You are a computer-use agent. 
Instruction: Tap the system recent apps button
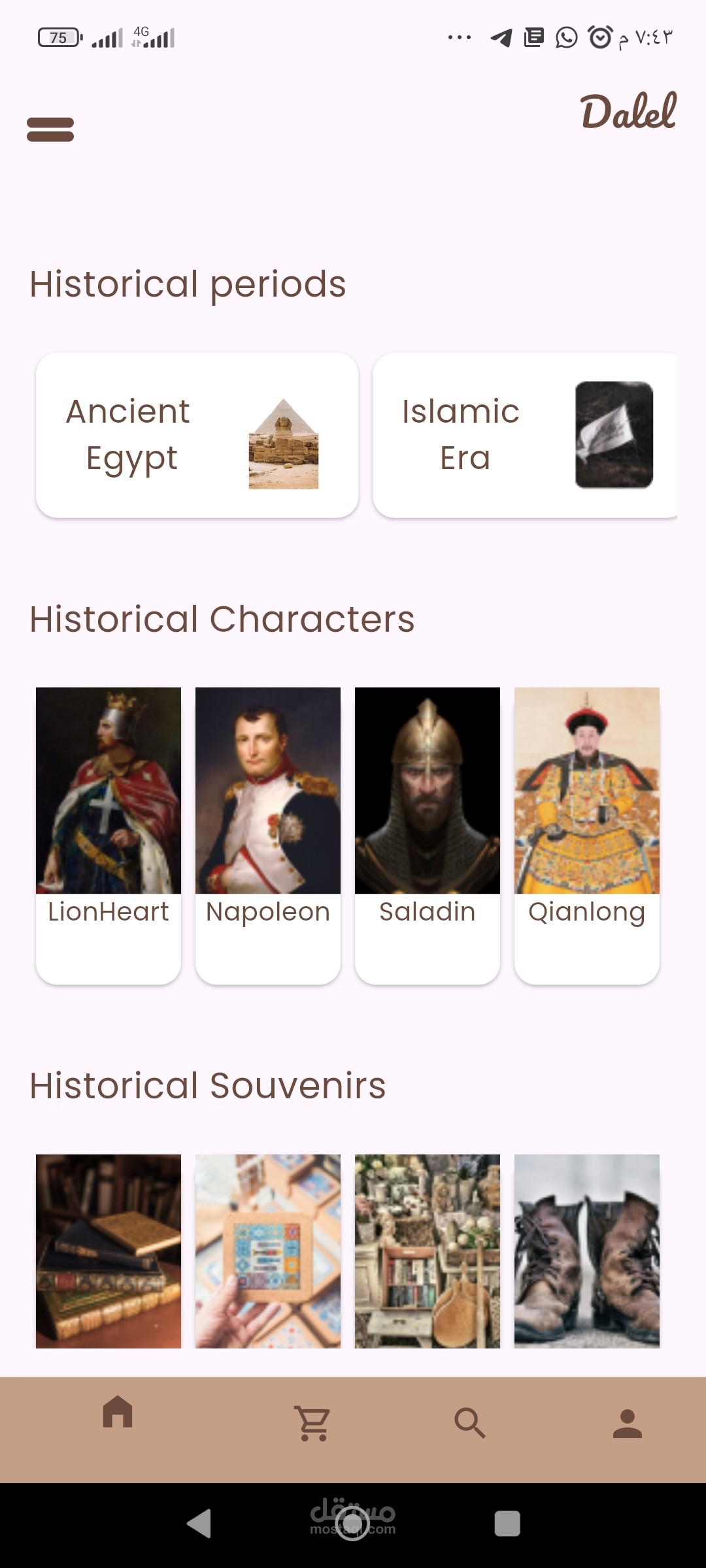coord(507,1524)
